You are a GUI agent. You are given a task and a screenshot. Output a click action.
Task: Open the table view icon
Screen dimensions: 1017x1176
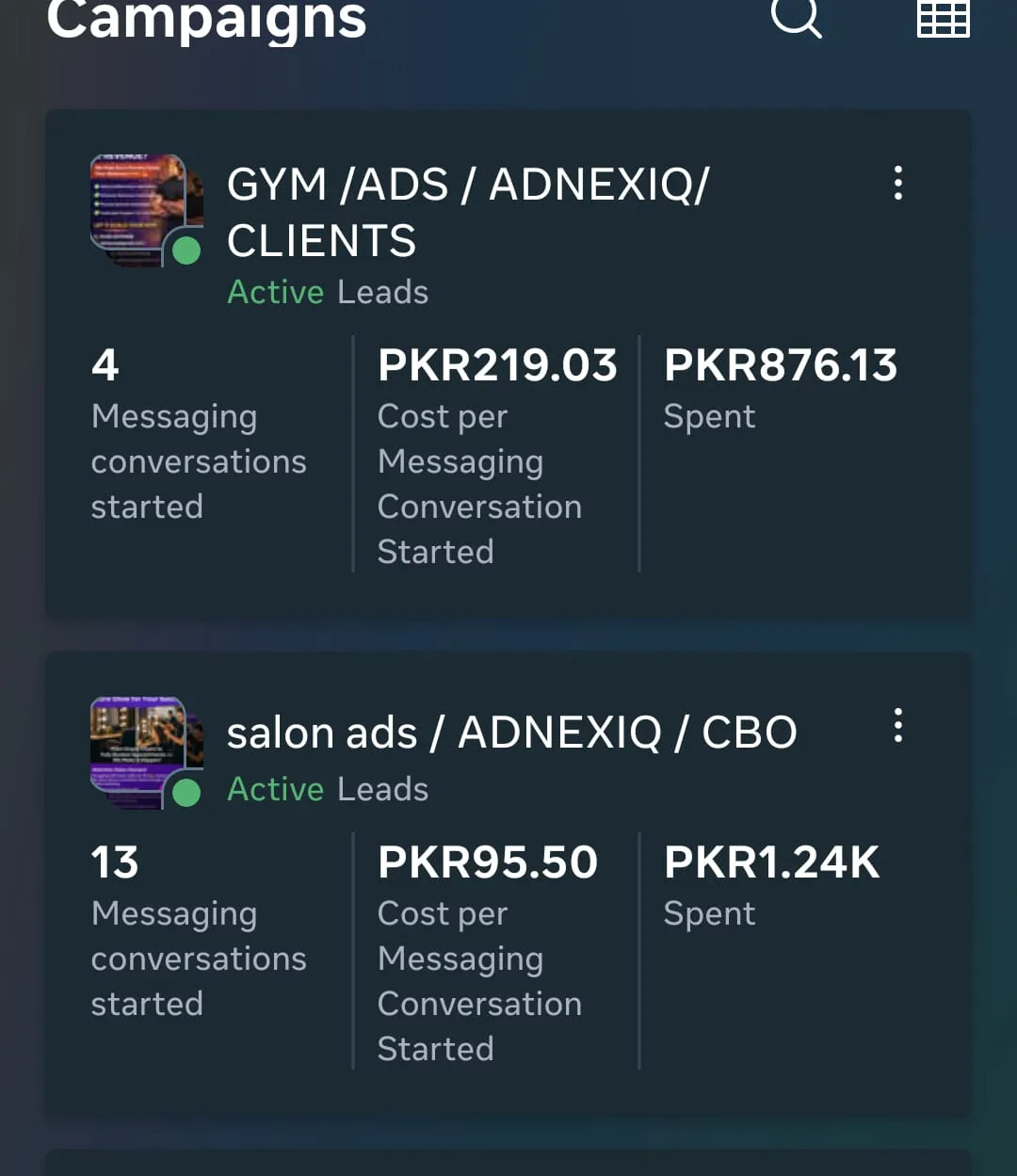tap(943, 17)
